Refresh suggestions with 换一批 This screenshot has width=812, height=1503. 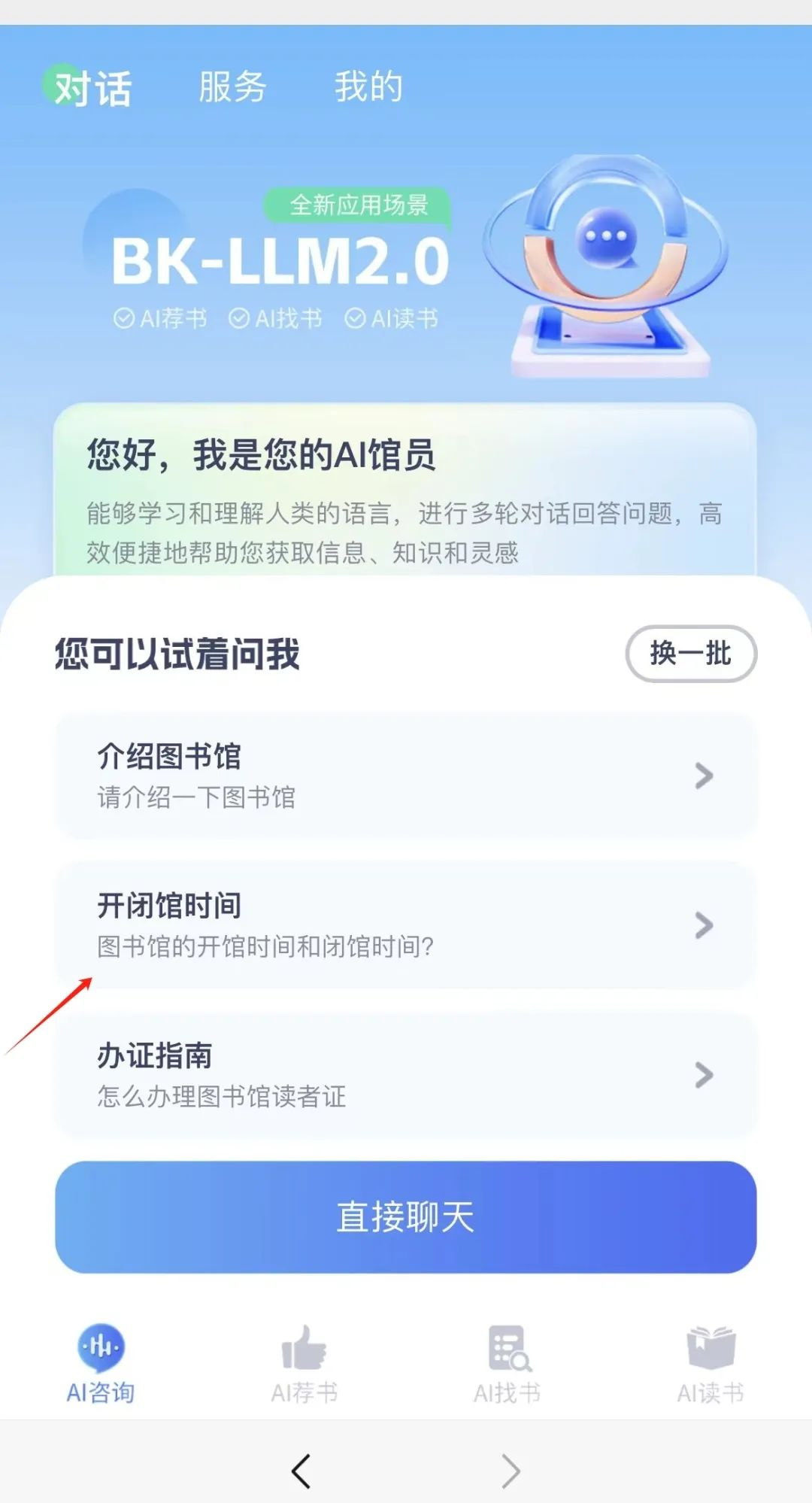coord(690,654)
